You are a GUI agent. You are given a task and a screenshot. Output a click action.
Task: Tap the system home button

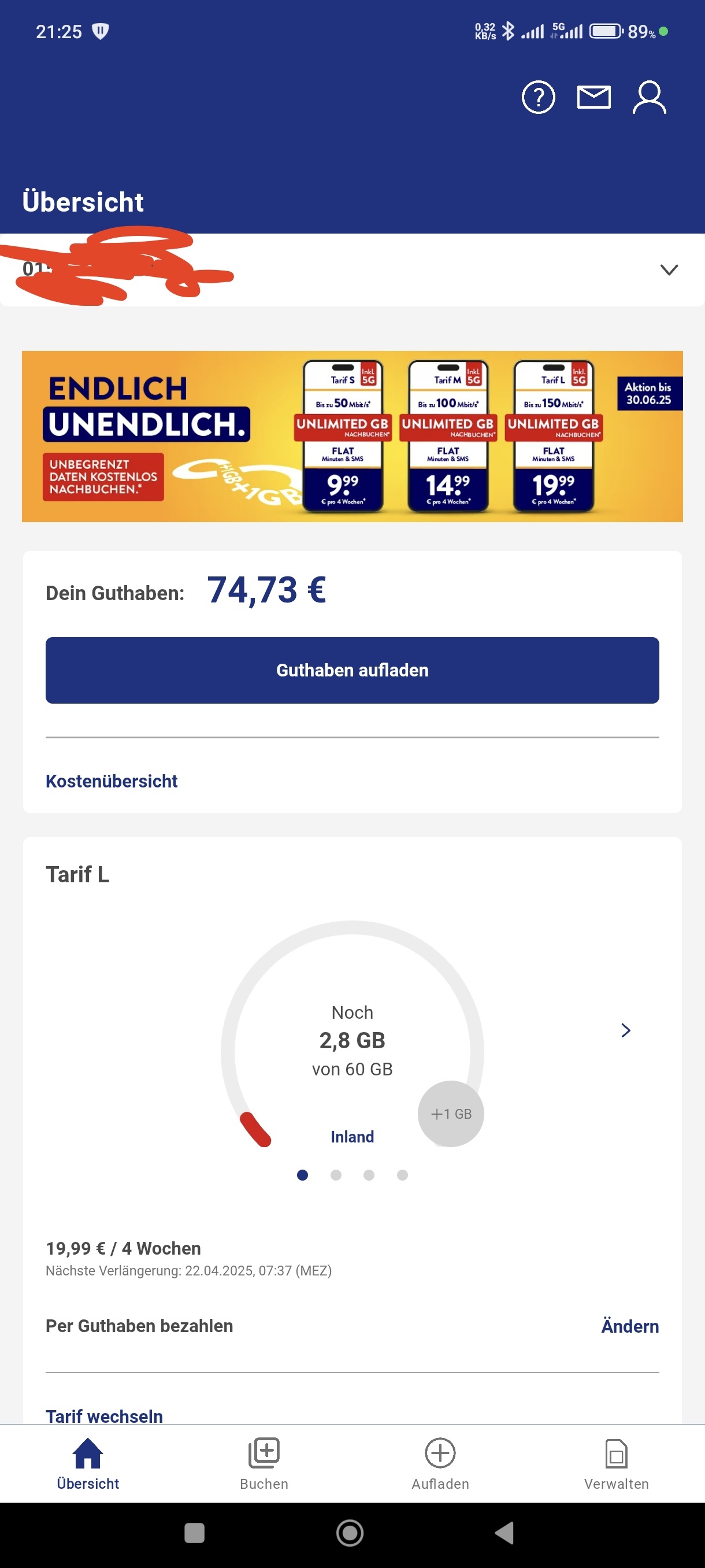pyautogui.click(x=350, y=1533)
